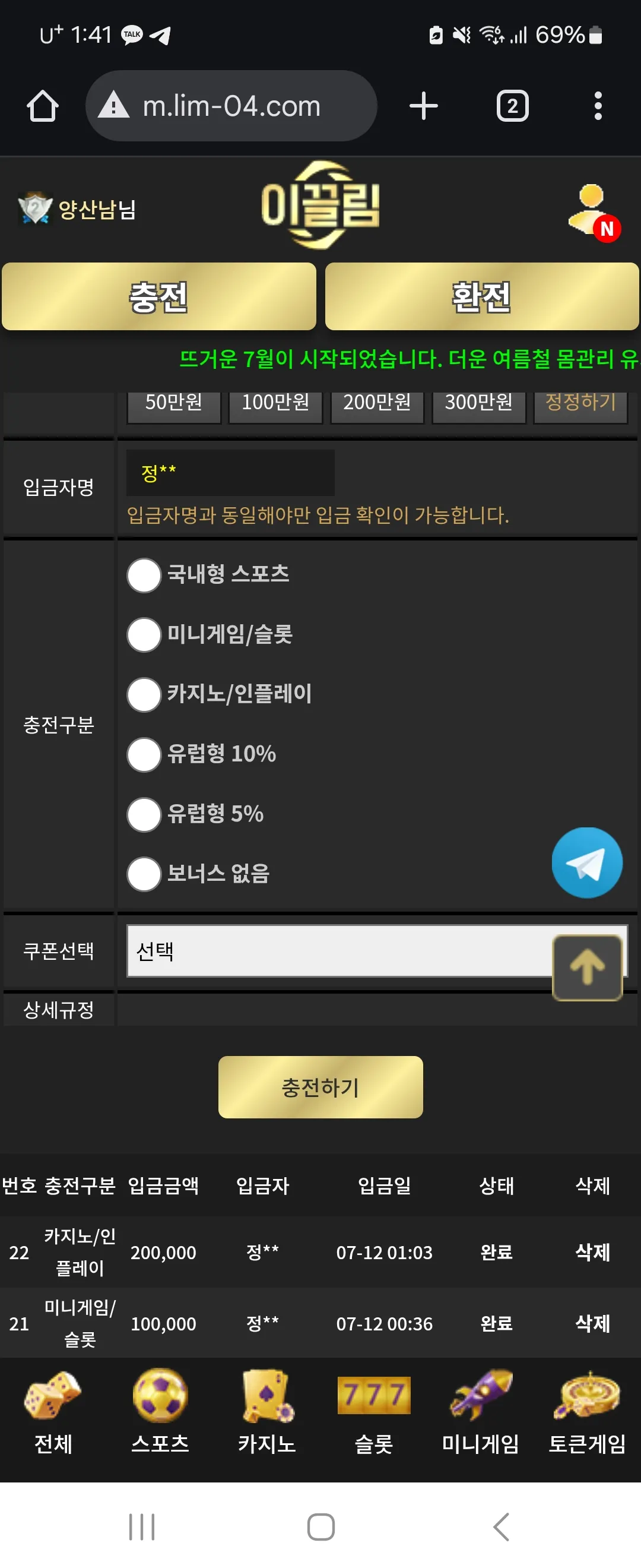Select the 유럽형 10% option
641x1568 pixels.
coord(144,754)
